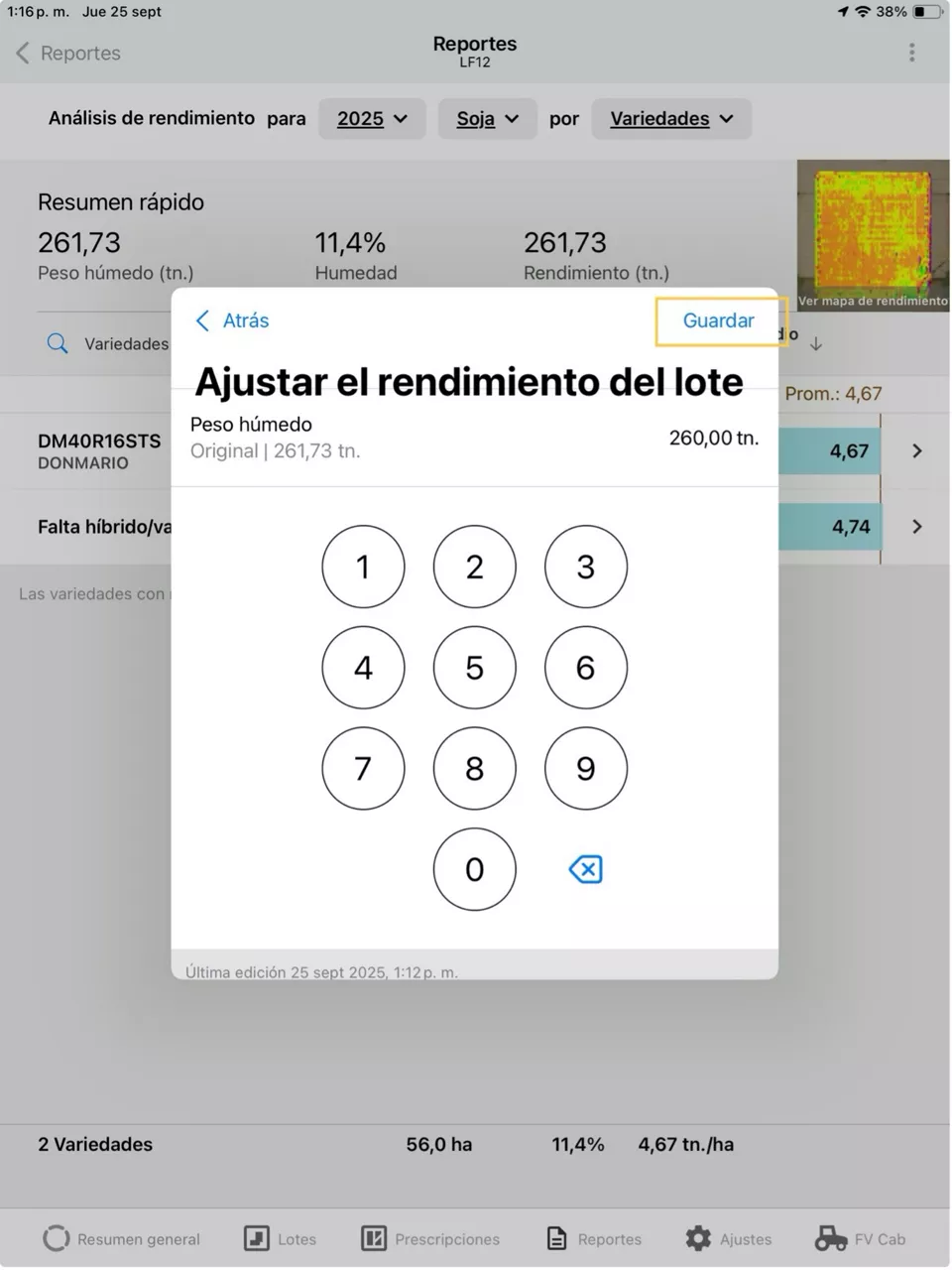Go back using Atrás

click(233, 320)
